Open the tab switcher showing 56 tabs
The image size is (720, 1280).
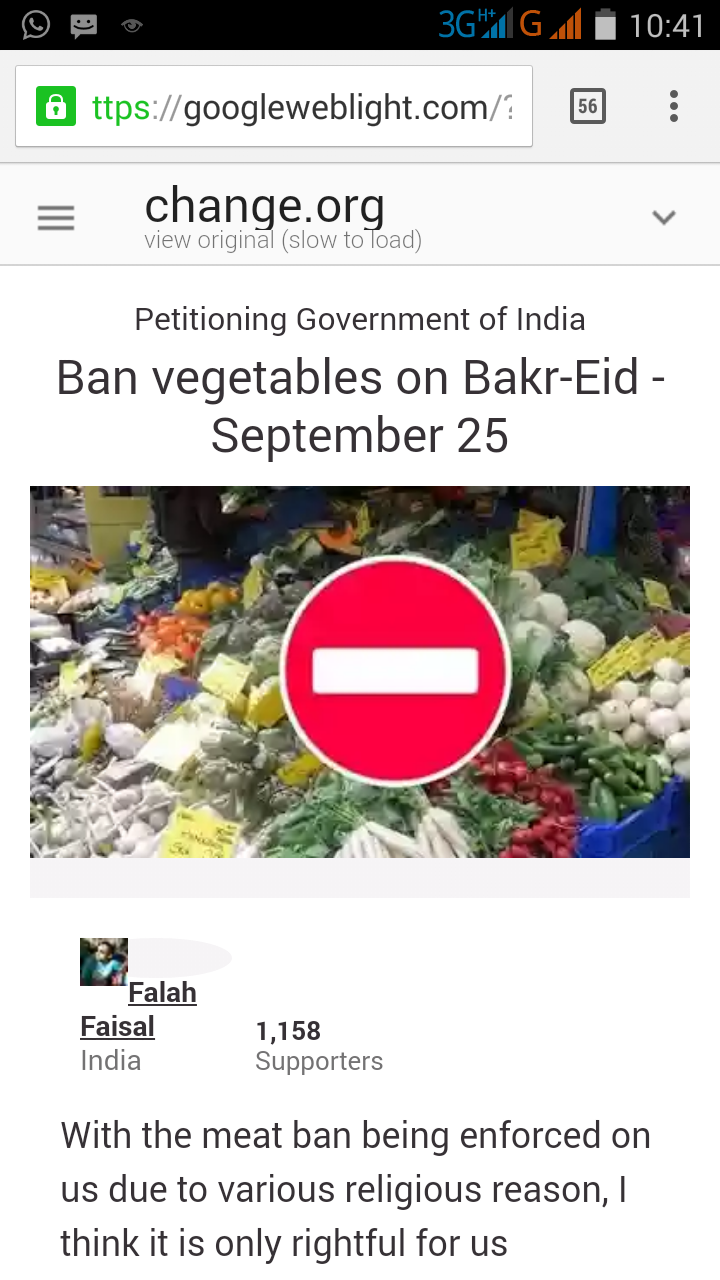pos(588,106)
